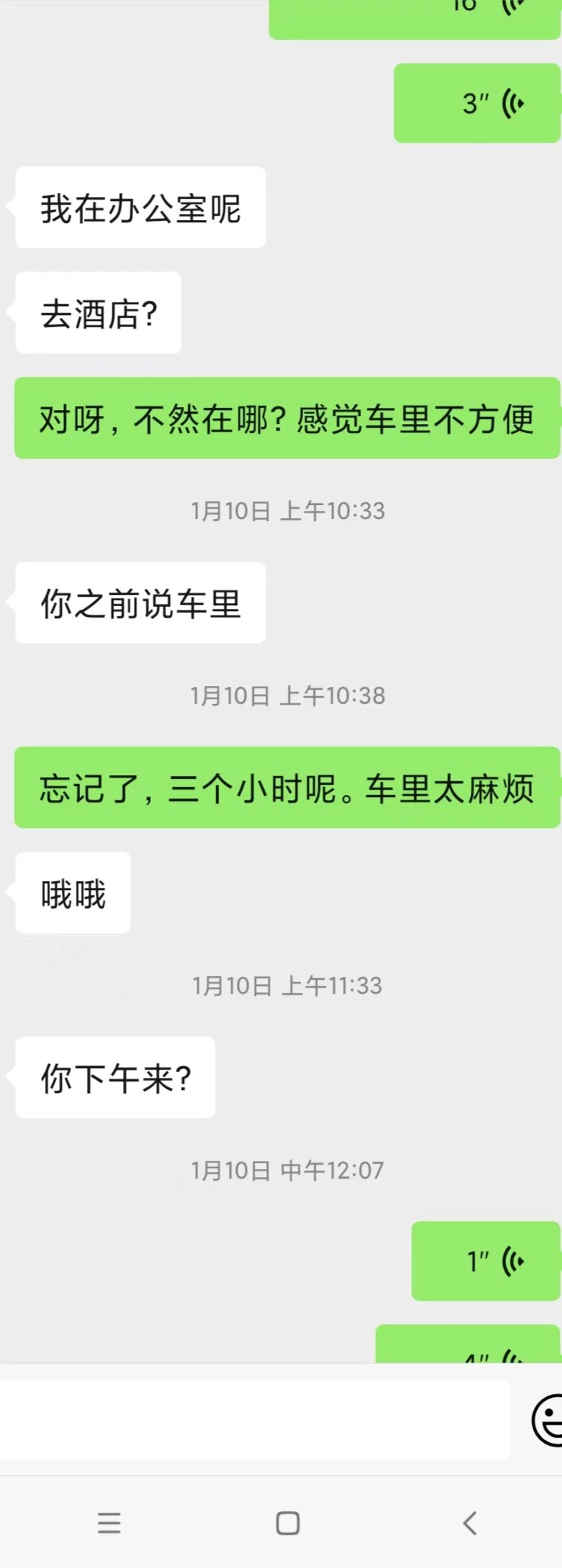562x1568 pixels.
Task: Open the recent apps menu
Action: point(109,1523)
